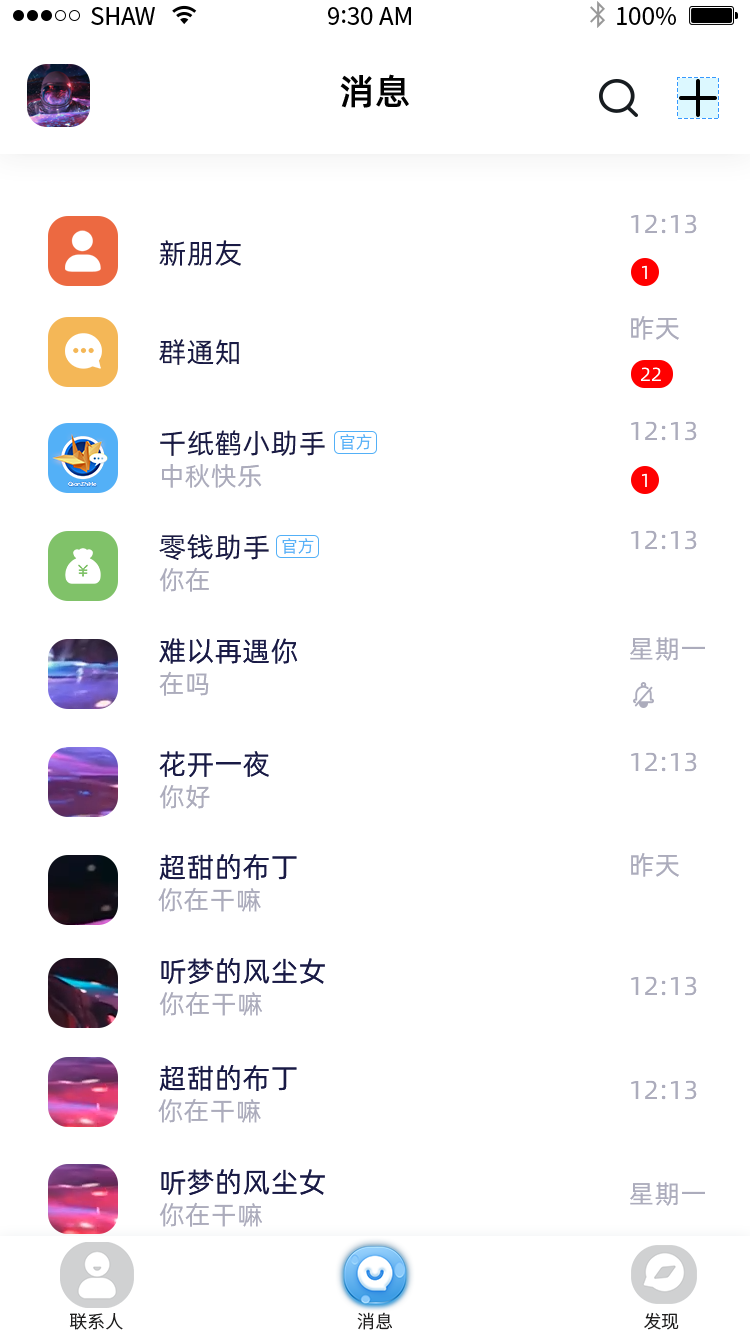The image size is (750, 1334).
Task: Open the 零钱助手 wallet assistant icon
Action: [82, 566]
